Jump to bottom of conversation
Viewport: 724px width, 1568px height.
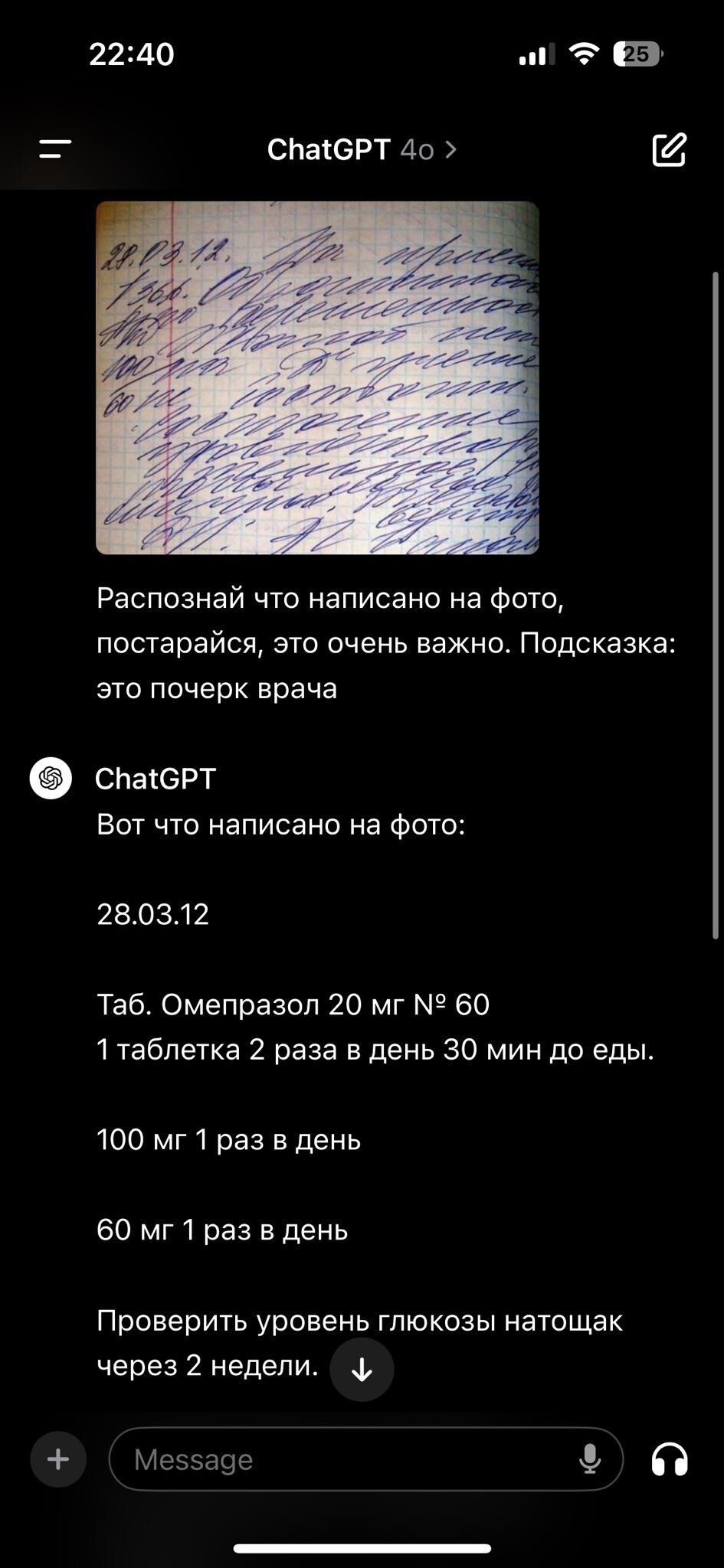(x=362, y=1370)
